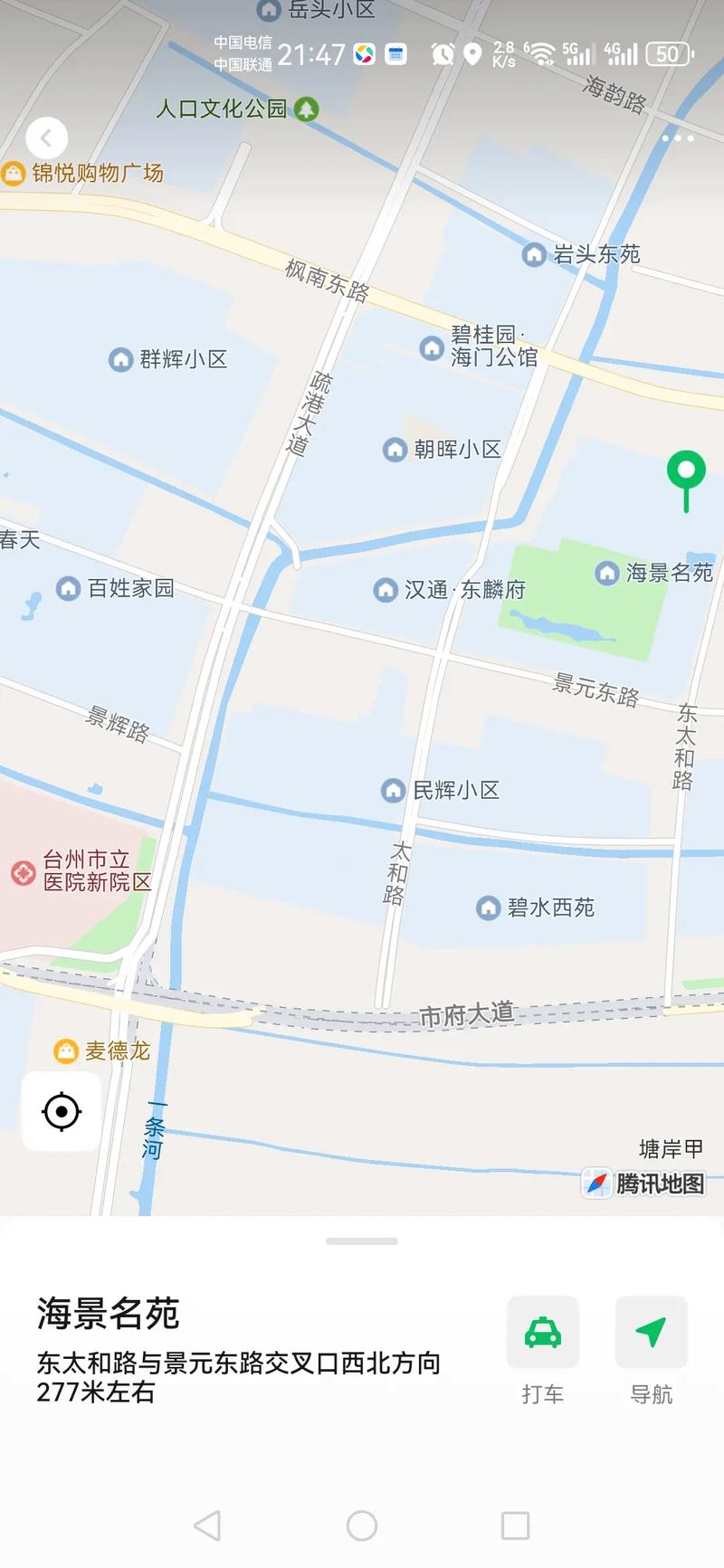Click the 腾讯地图 compass logo
The height and width of the screenshot is (1568, 724).
[597, 1182]
